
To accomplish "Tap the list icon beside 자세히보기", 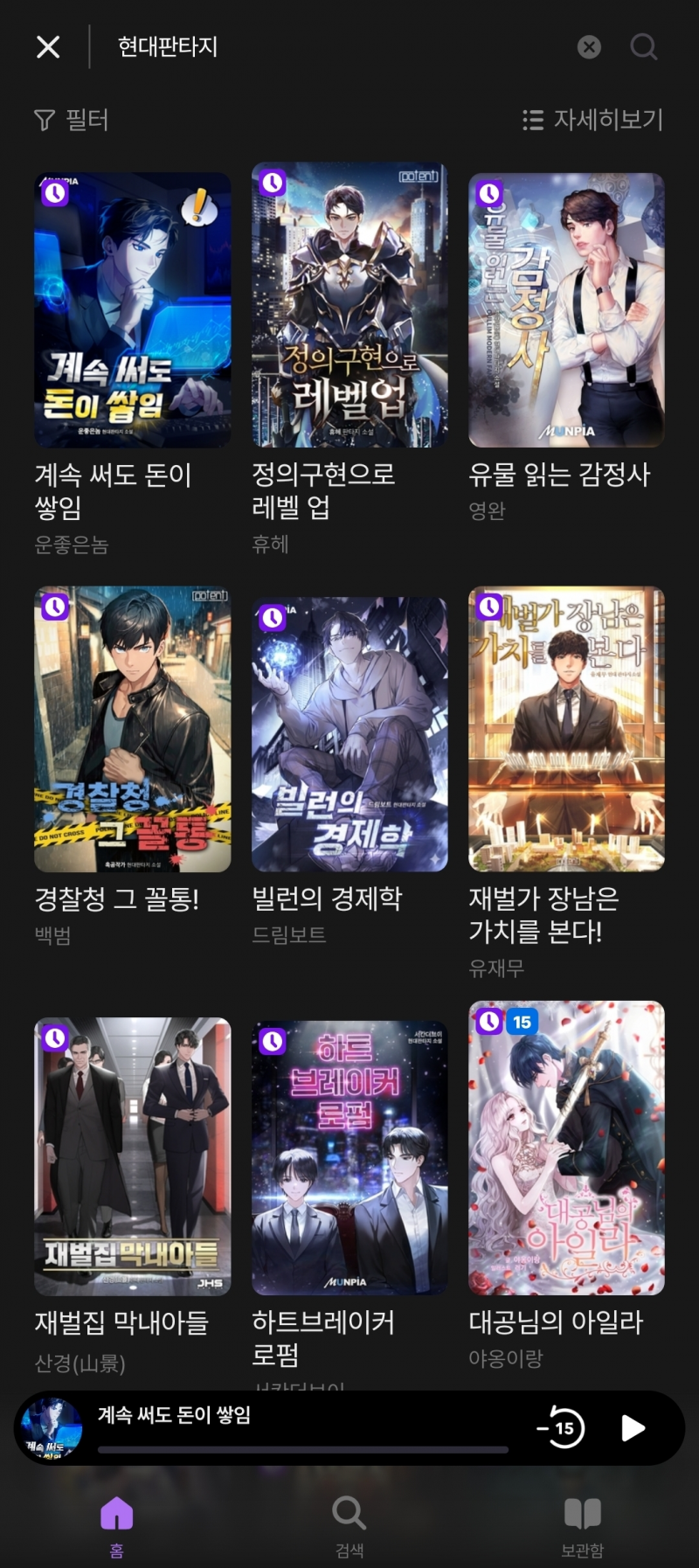I will tap(532, 120).
